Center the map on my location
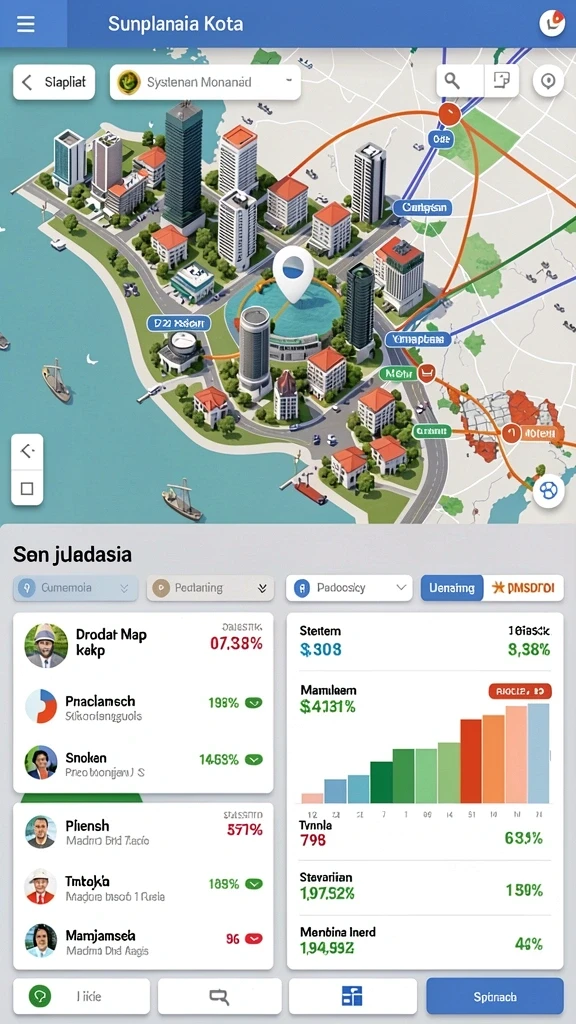This screenshot has height=1024, width=576. (x=548, y=81)
